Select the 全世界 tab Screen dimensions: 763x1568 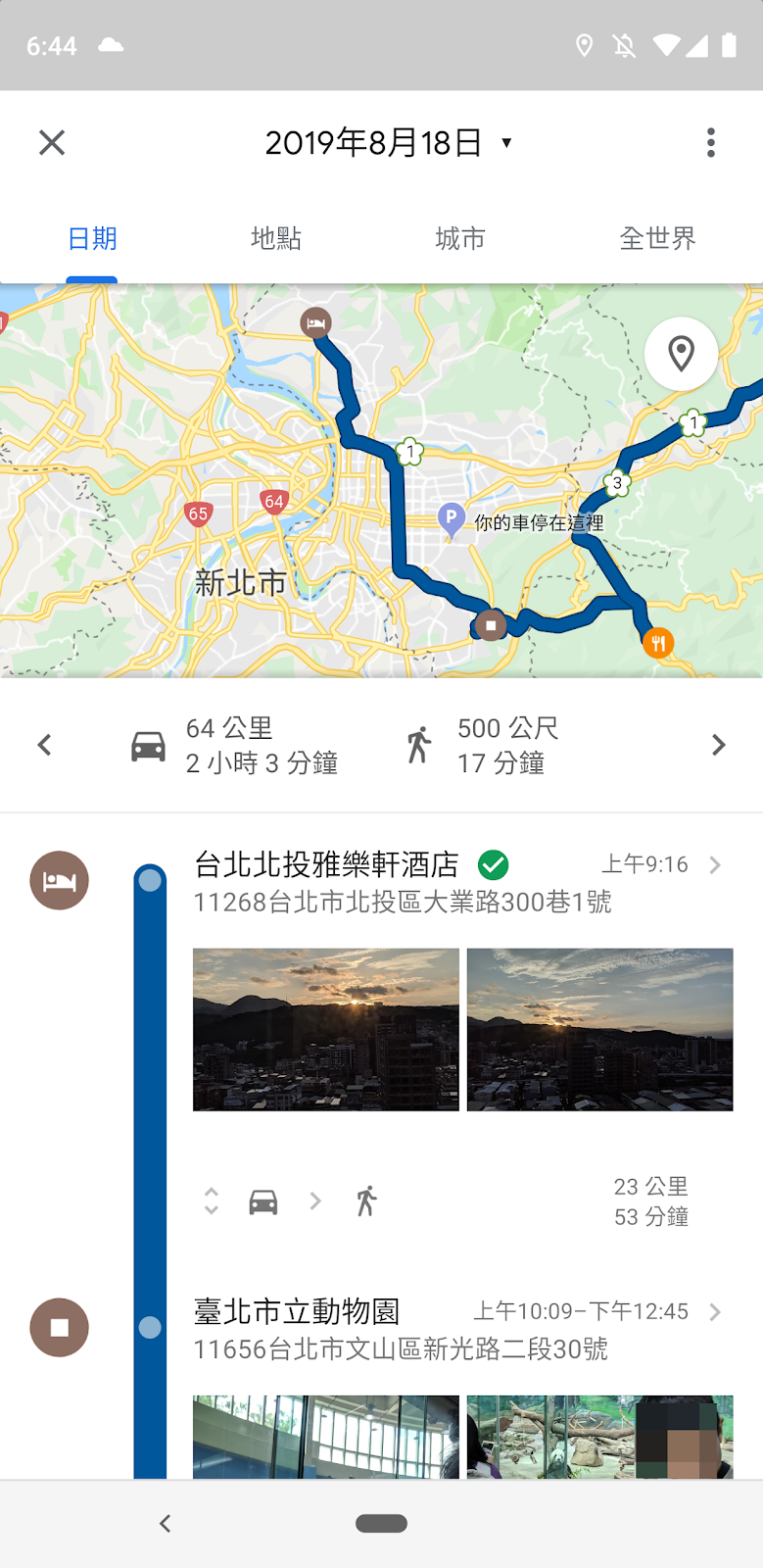tap(657, 238)
